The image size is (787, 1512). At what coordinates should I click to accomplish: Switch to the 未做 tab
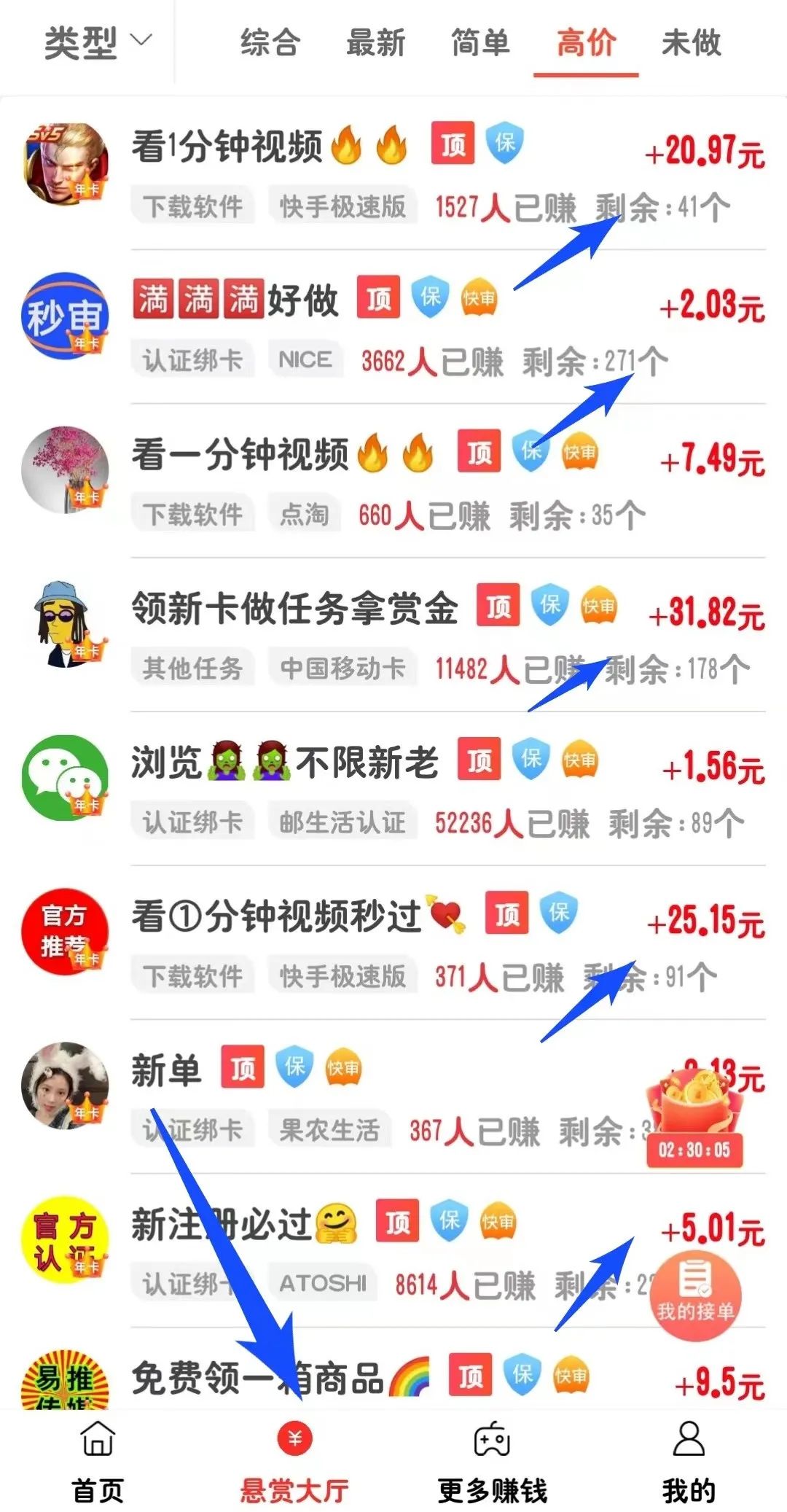coord(691,44)
